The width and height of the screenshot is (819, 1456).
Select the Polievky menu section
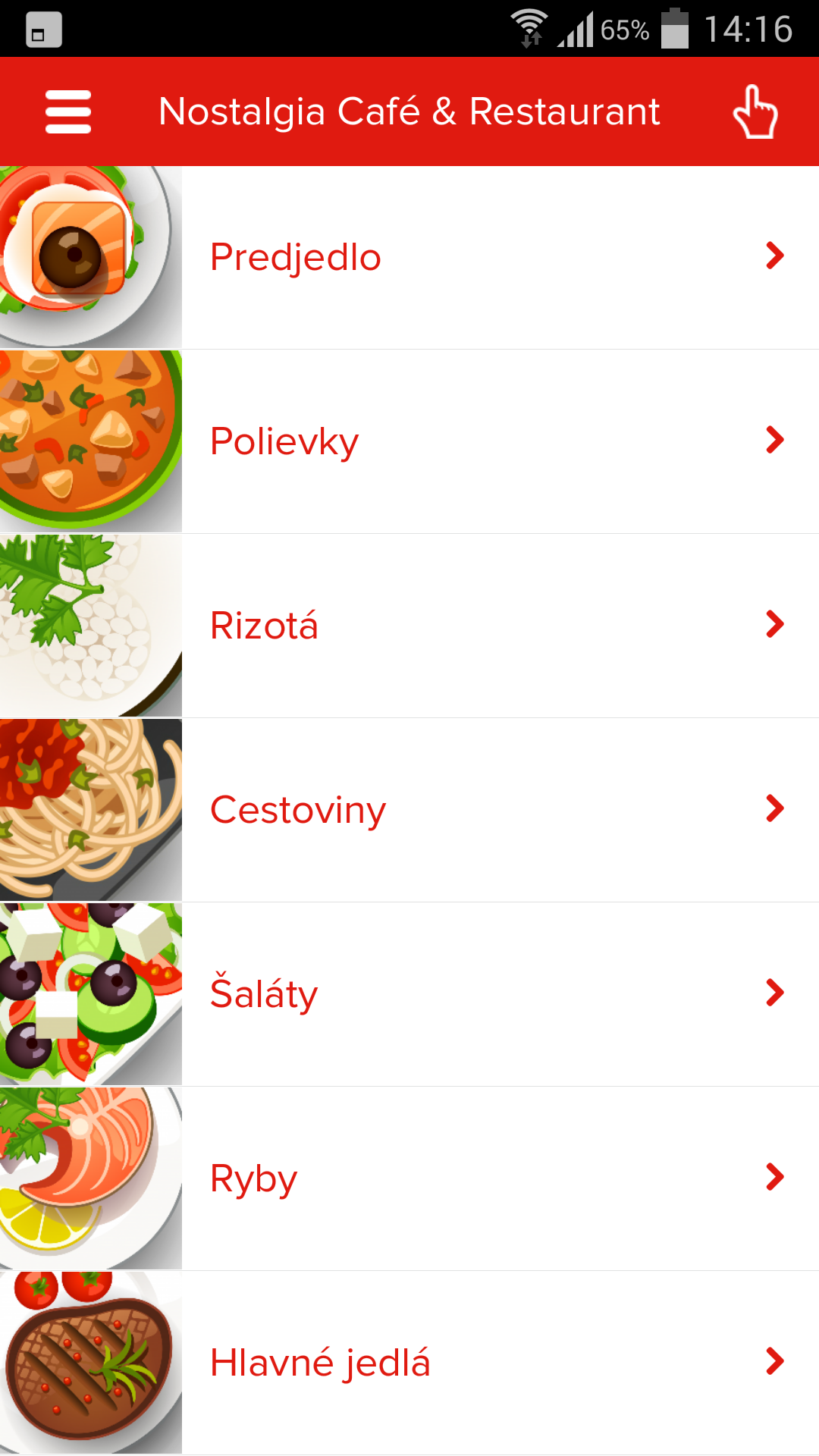coord(409,441)
